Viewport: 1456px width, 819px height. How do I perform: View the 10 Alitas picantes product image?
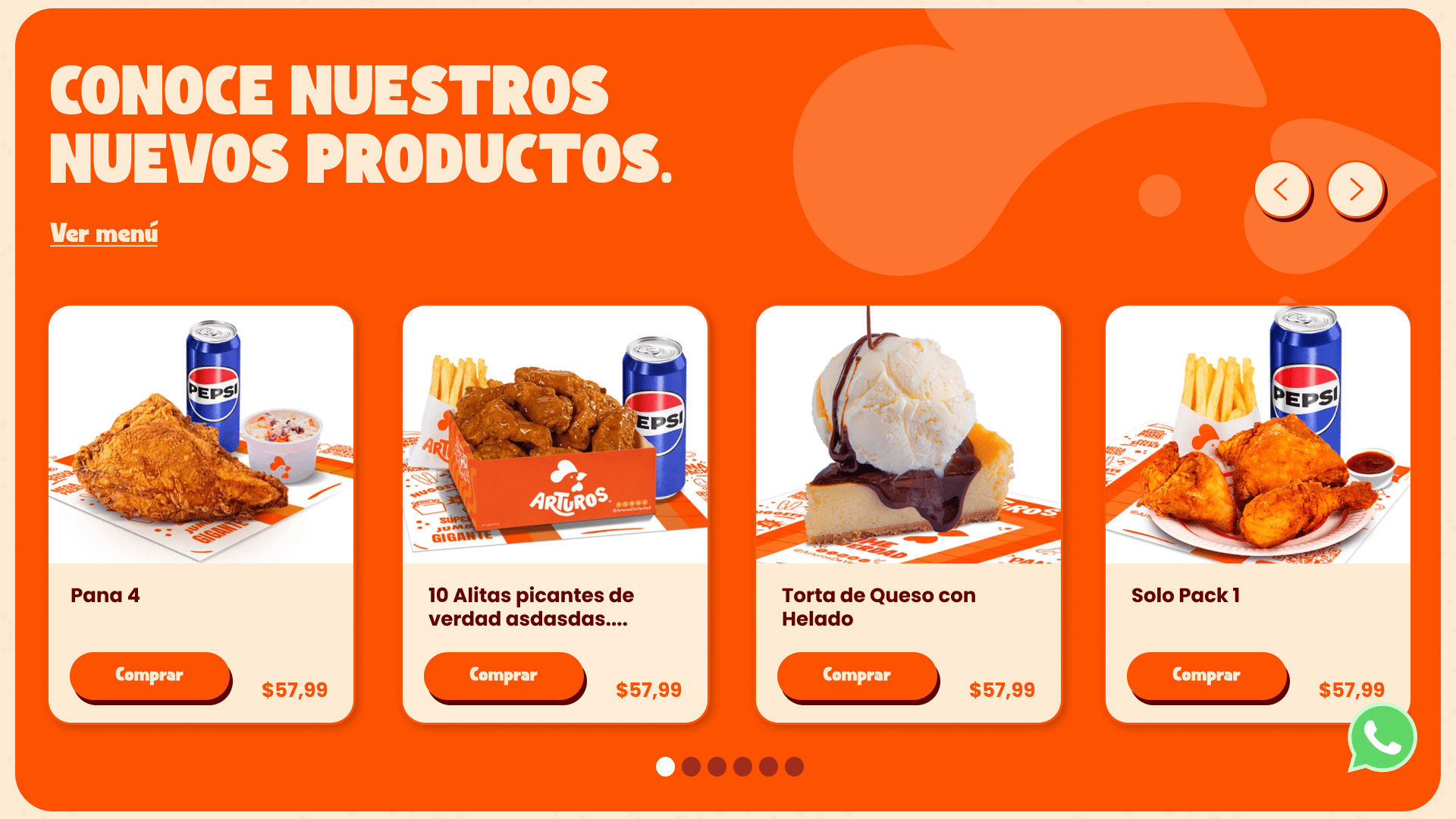pyautogui.click(x=555, y=435)
